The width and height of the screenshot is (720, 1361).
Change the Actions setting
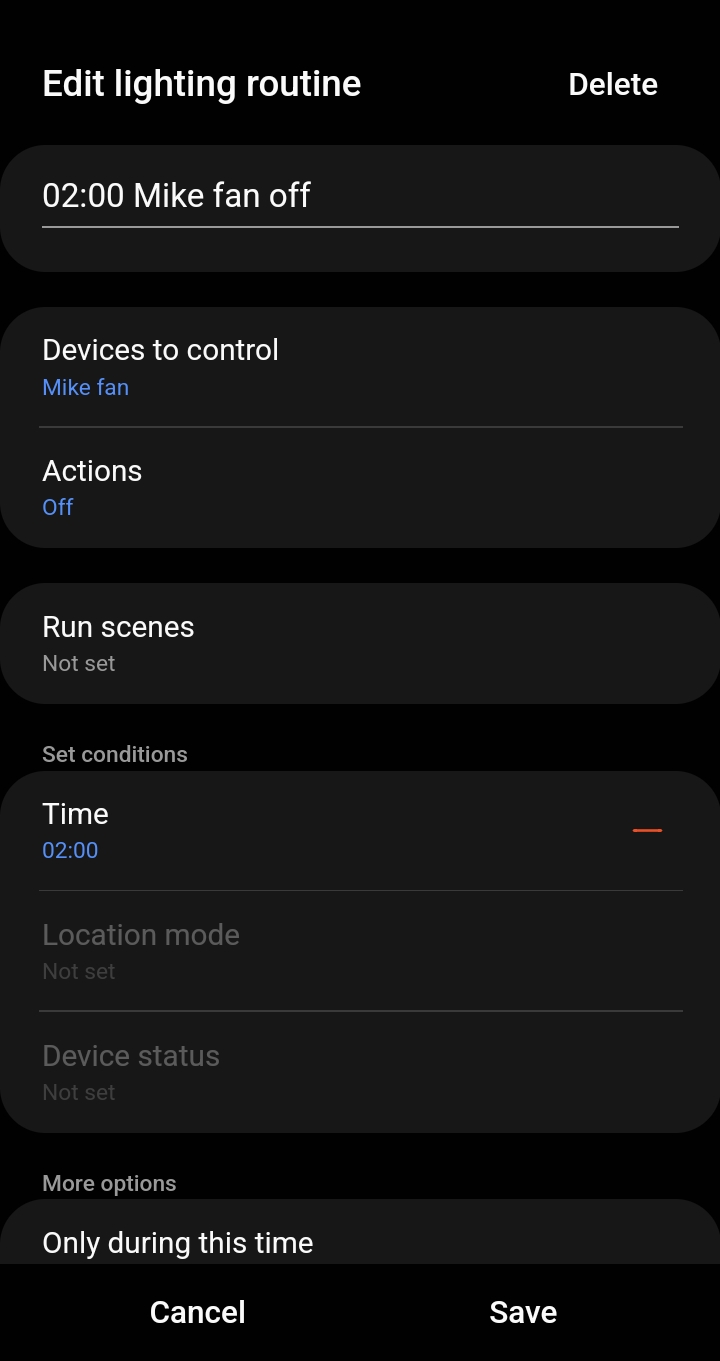360,488
